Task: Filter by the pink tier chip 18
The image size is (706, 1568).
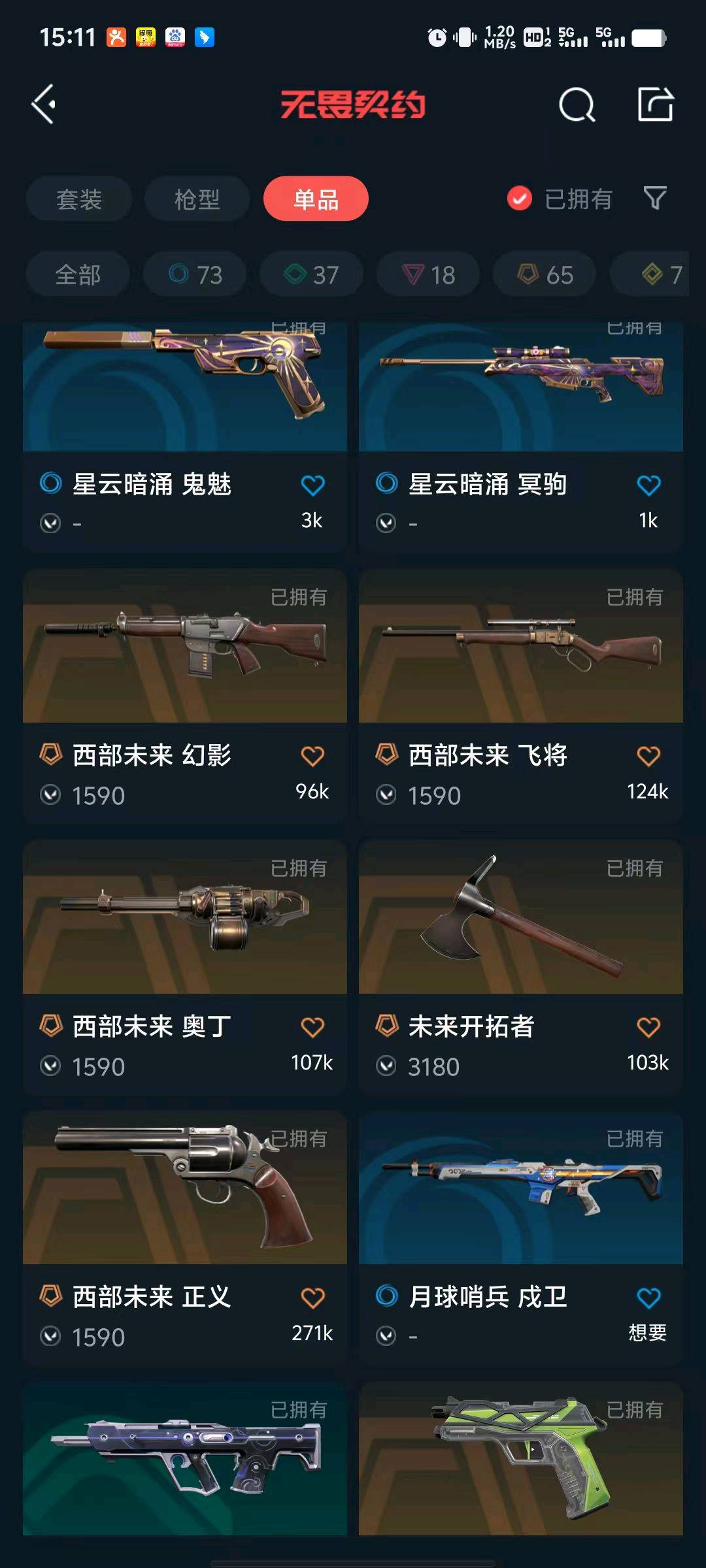Action: 428,274
